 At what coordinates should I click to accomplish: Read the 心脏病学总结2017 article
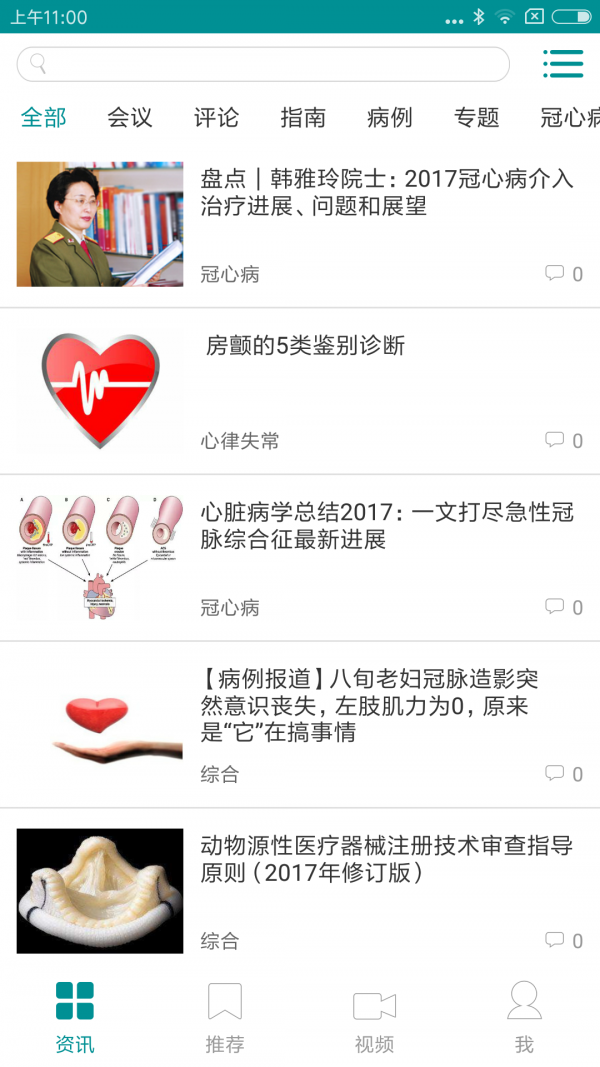coord(387,526)
